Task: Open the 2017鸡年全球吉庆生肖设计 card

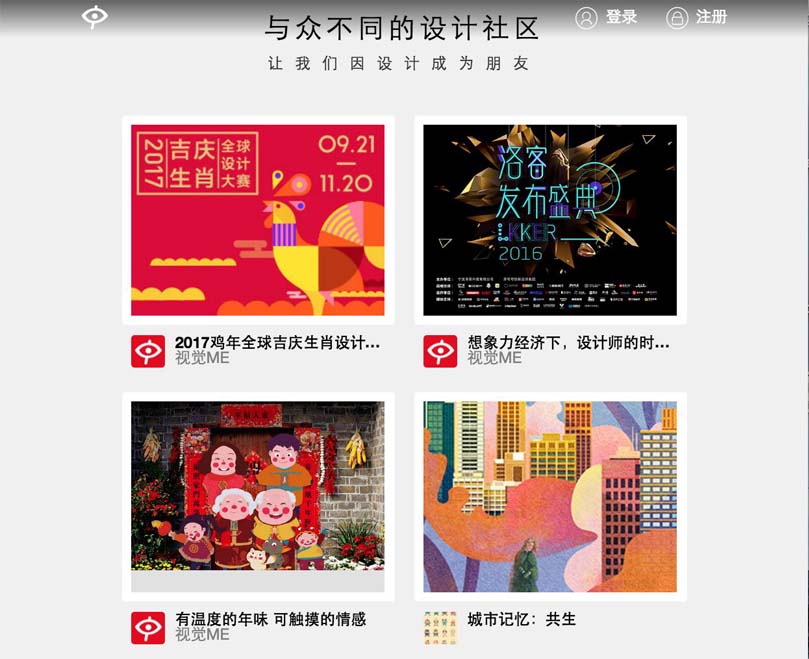Action: point(257,220)
